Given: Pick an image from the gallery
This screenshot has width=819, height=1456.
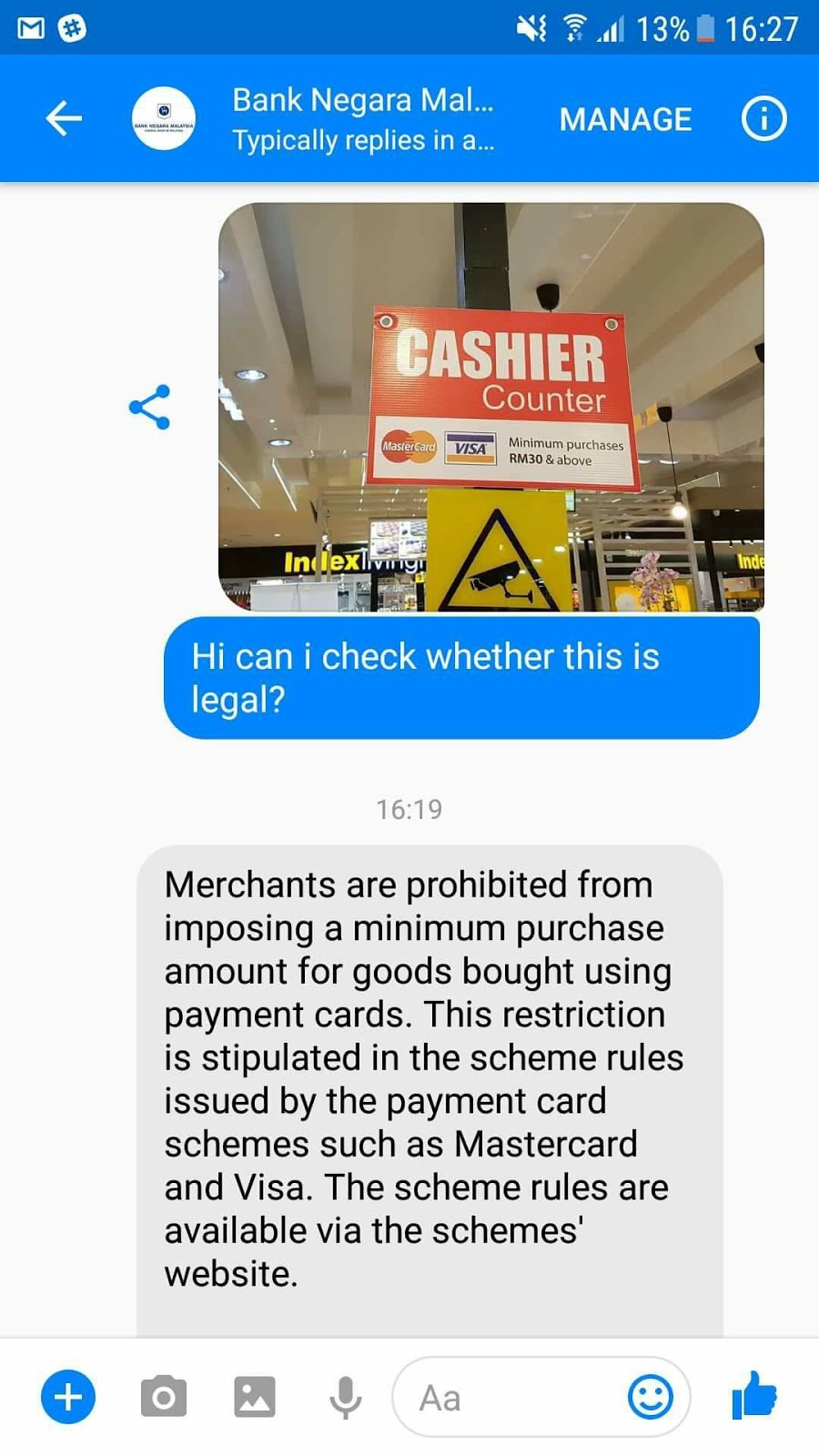Looking at the screenshot, I should [x=255, y=1397].
